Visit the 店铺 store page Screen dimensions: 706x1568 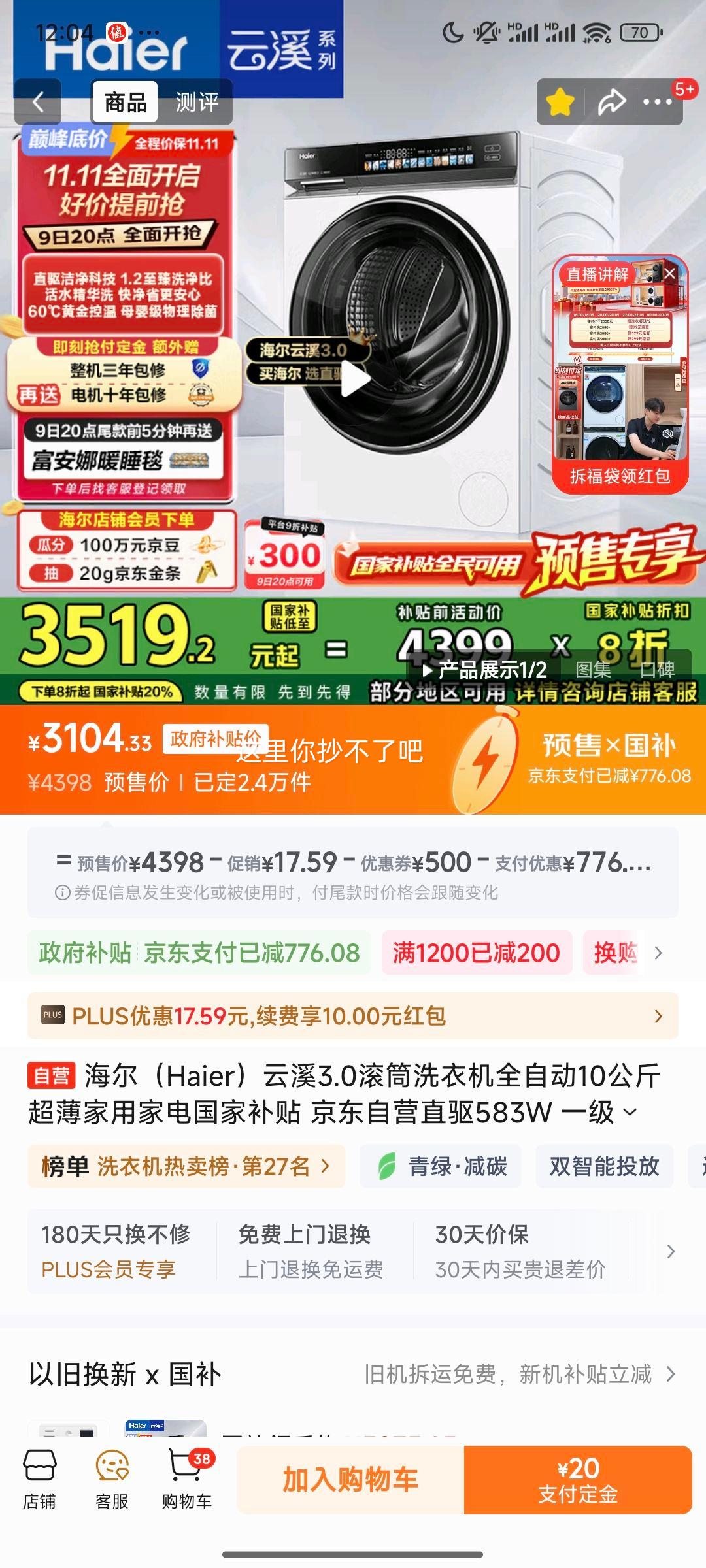pos(39,1480)
